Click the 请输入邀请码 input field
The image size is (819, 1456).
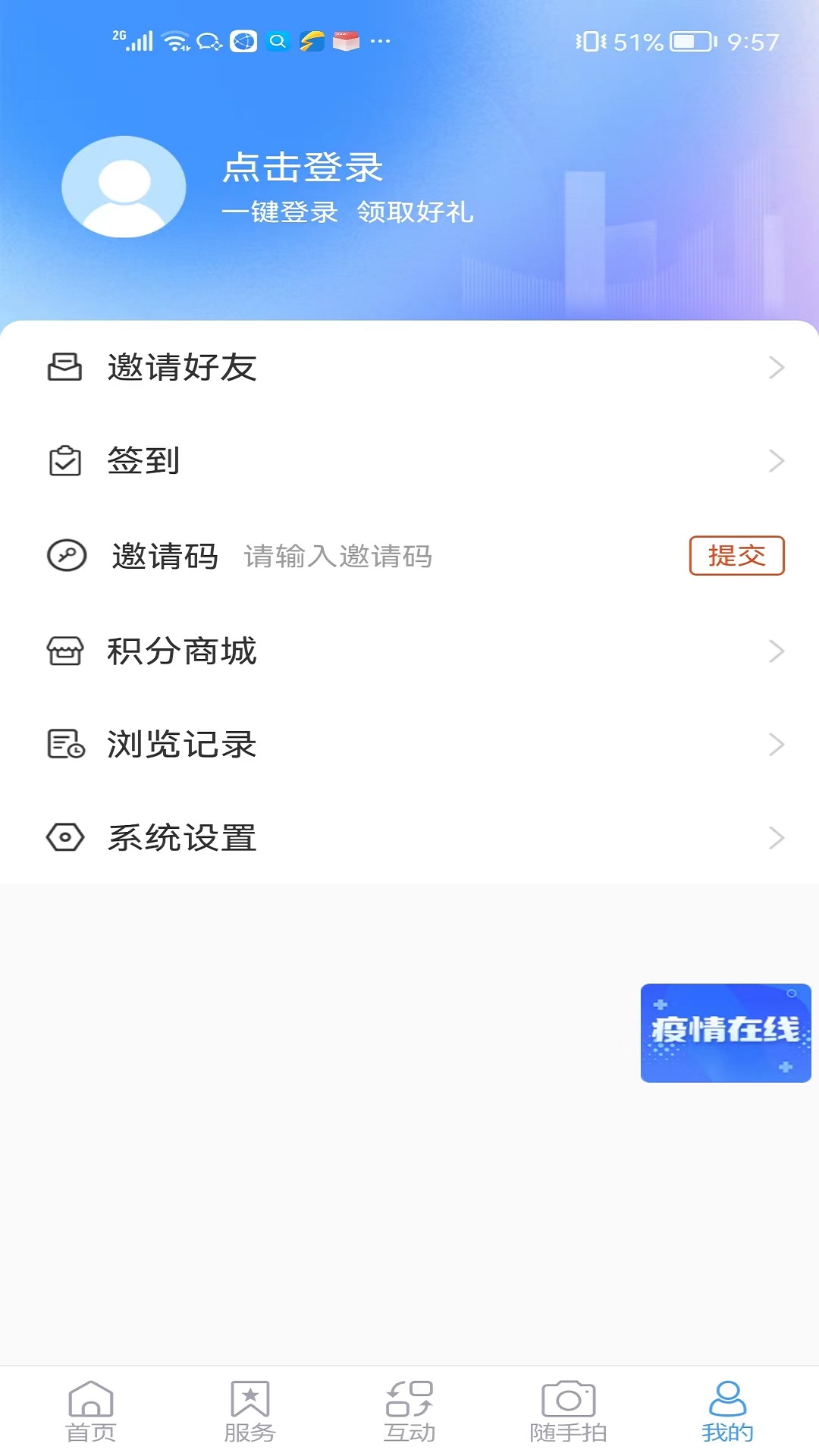337,557
